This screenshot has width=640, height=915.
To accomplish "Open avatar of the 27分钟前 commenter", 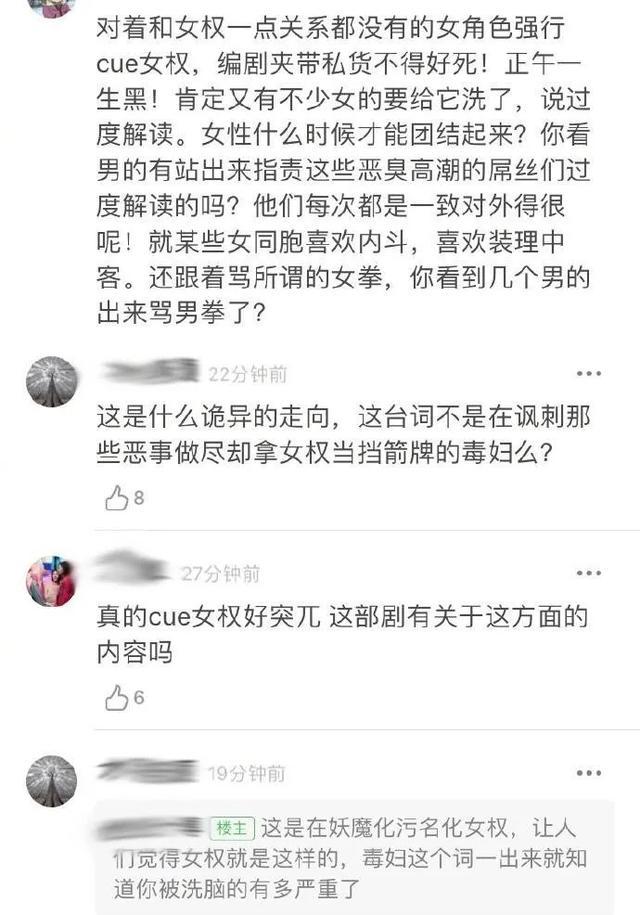I will click(x=51, y=581).
